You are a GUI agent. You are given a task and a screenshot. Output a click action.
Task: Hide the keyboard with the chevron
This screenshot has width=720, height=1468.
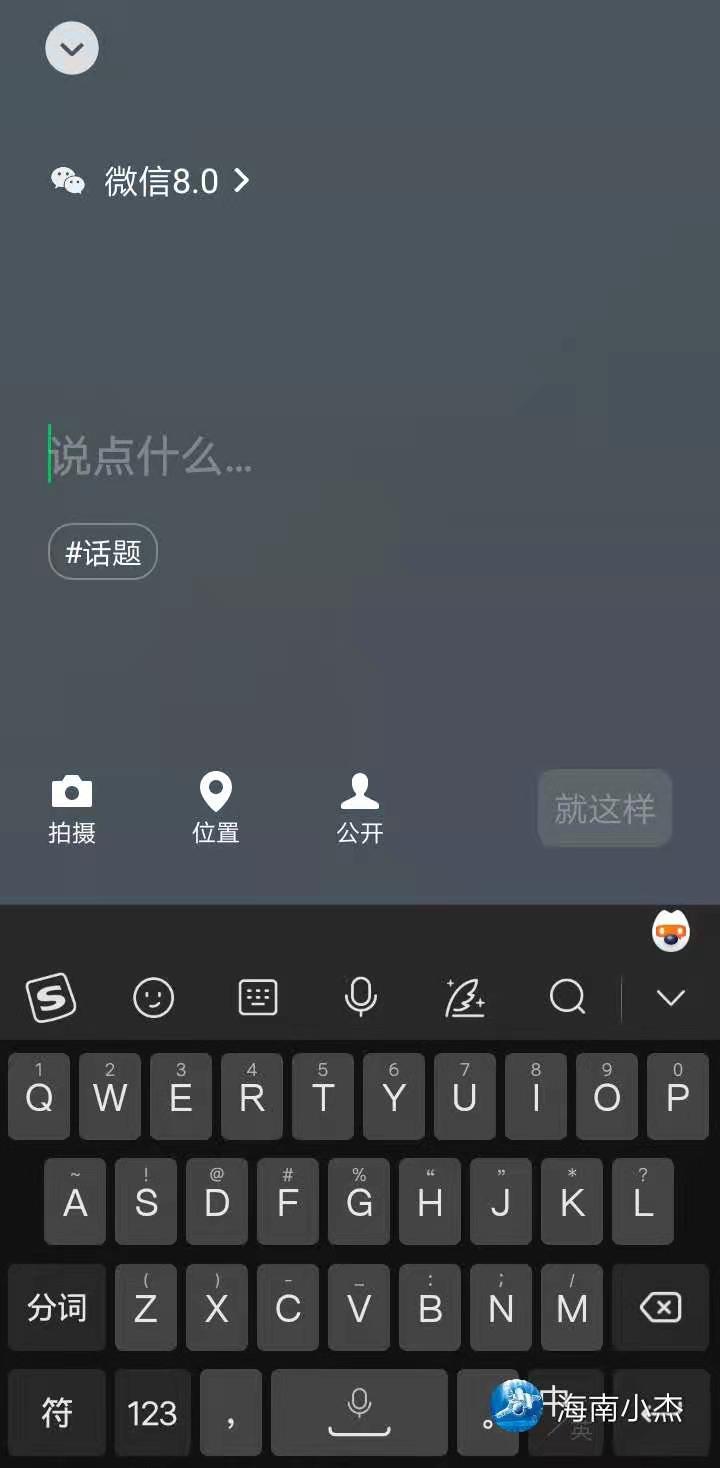coord(670,997)
